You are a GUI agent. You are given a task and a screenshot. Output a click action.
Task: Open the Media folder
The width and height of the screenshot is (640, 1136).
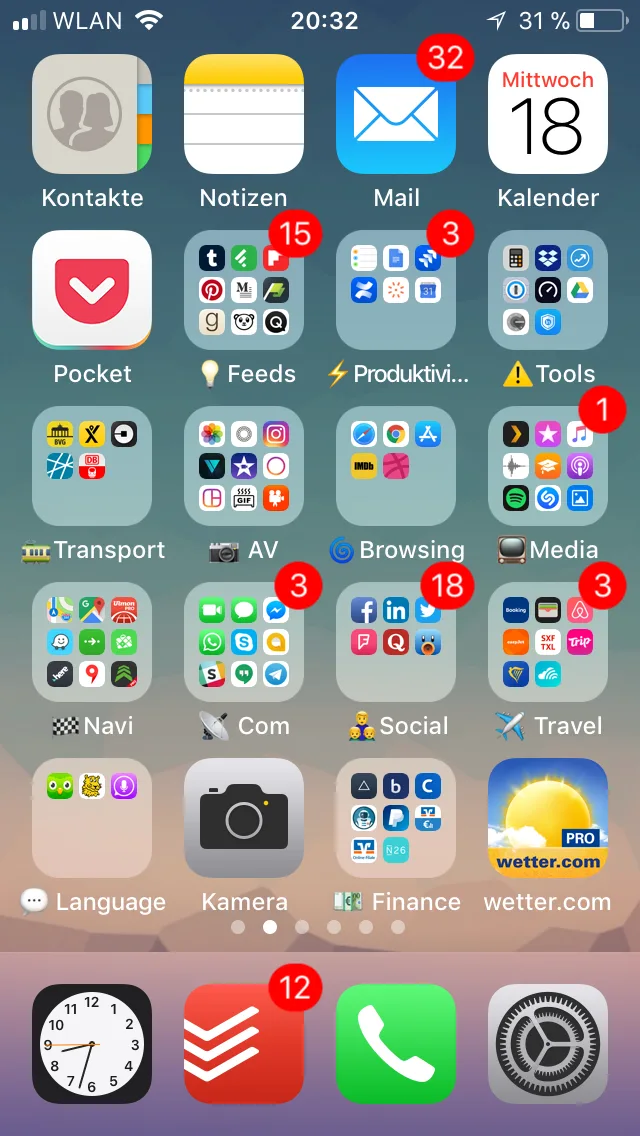(548, 466)
